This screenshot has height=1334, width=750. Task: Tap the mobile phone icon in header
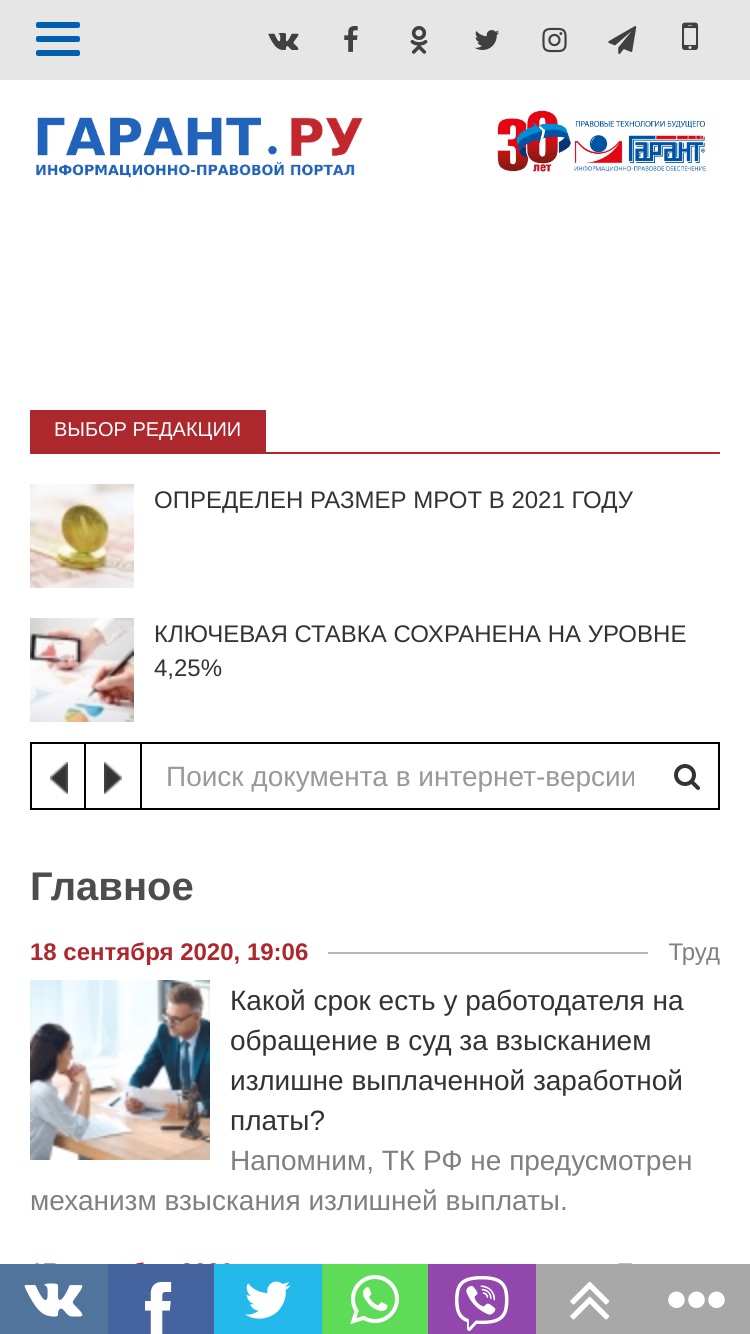tap(690, 37)
